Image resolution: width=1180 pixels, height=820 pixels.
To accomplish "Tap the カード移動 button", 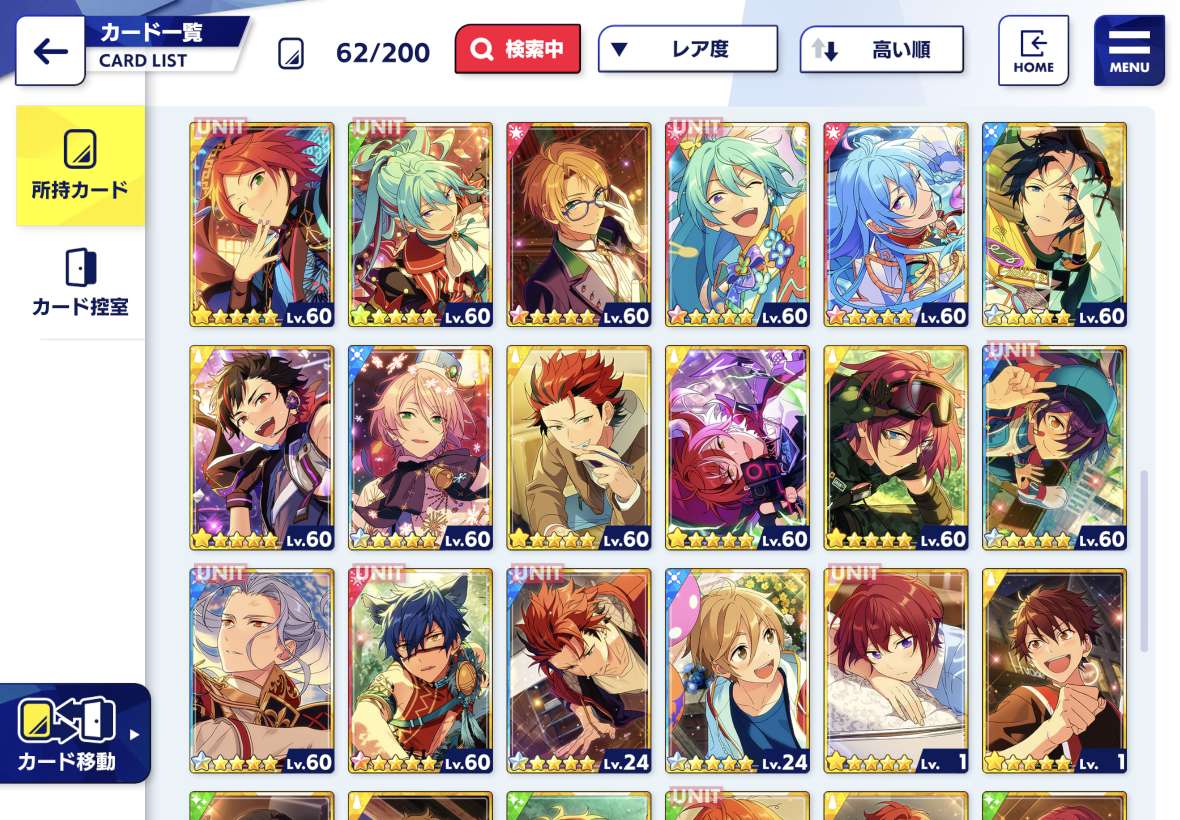I will coord(75,734).
